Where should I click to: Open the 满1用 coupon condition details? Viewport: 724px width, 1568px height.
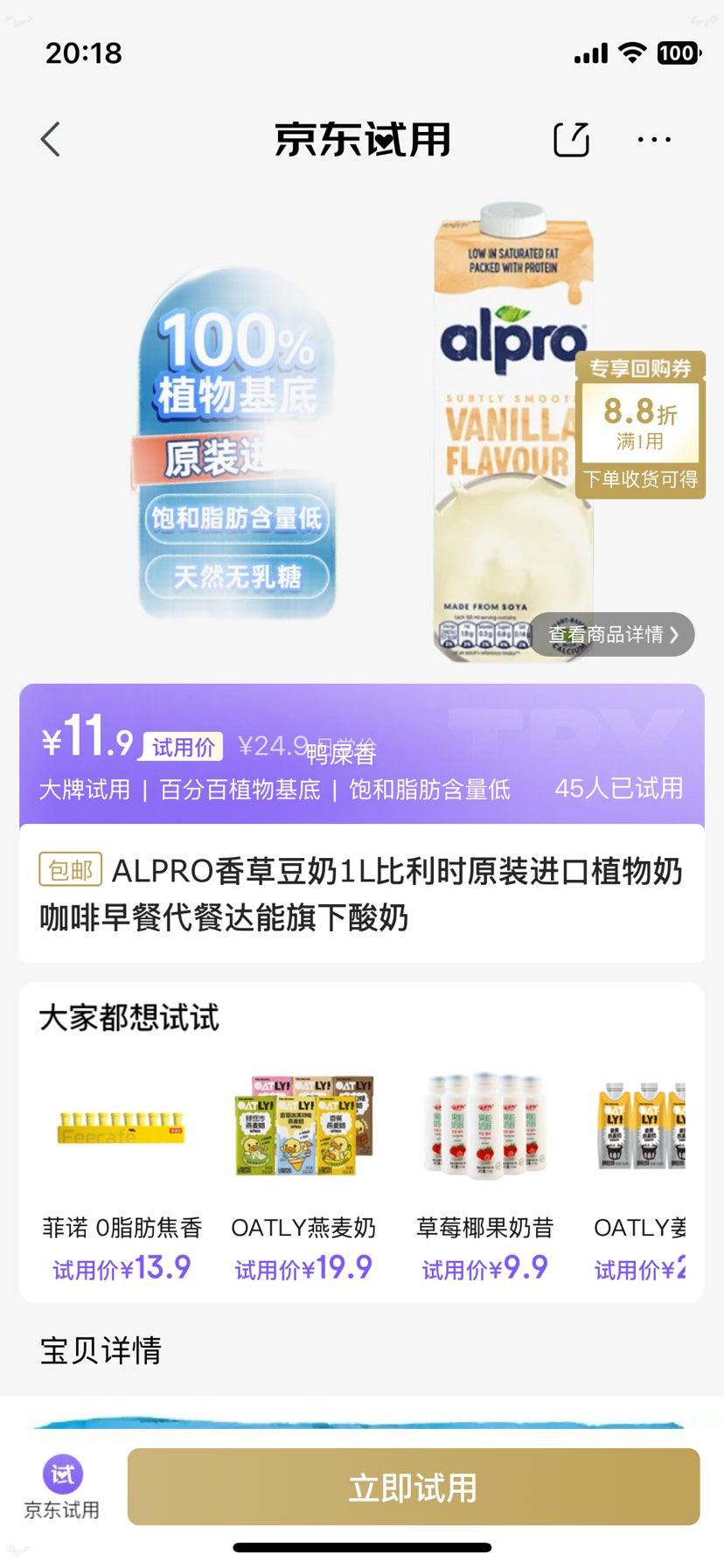click(639, 442)
